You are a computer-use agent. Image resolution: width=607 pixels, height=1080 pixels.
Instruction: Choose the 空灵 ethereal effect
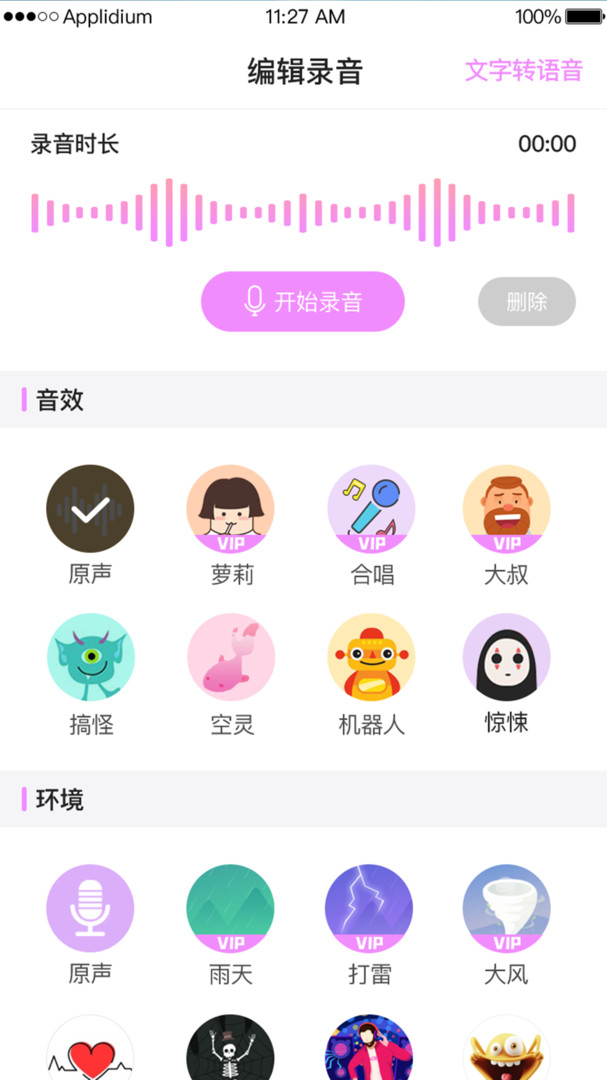(x=231, y=657)
